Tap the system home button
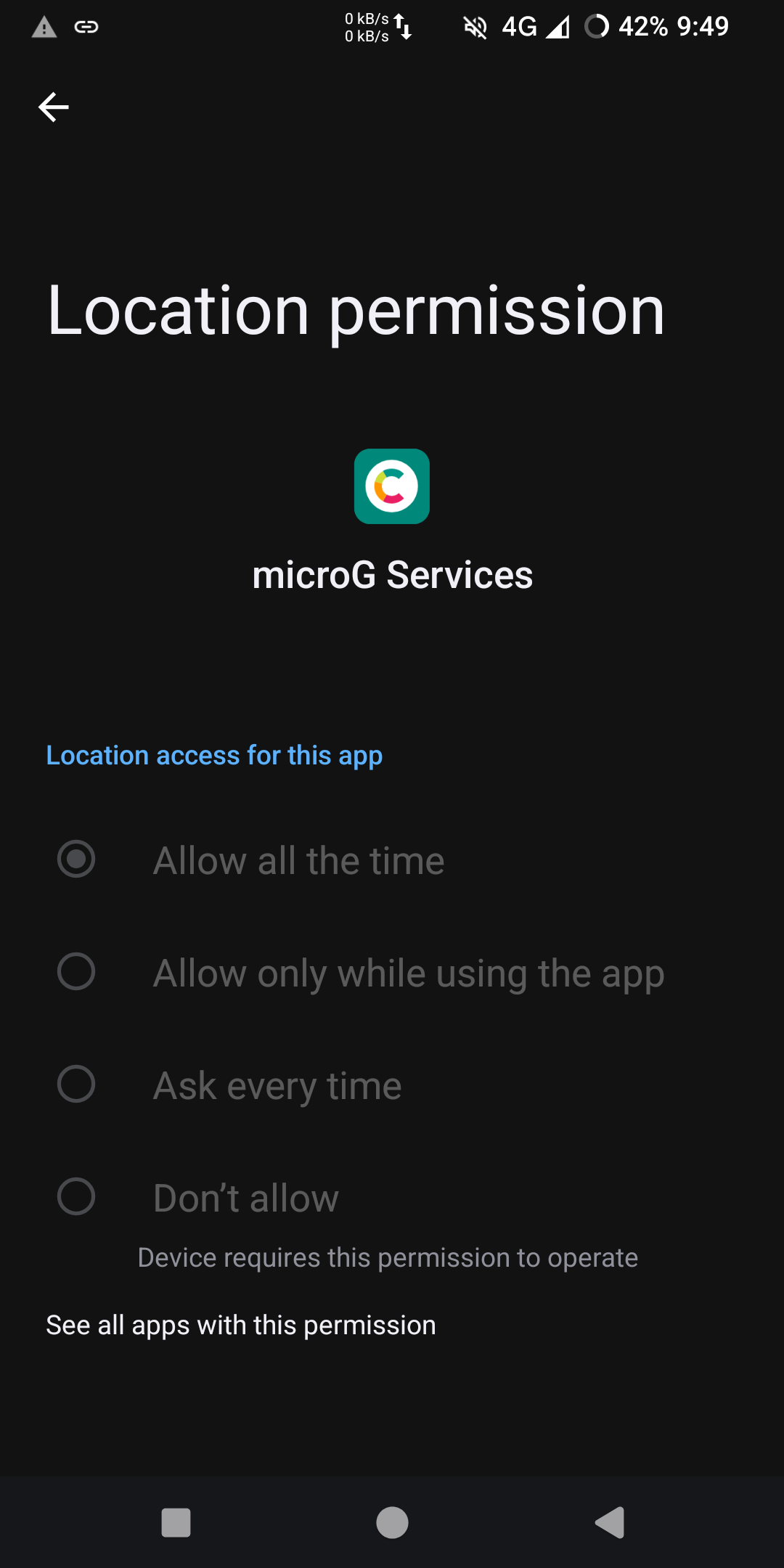Image resolution: width=784 pixels, height=1568 pixels. 392,1522
